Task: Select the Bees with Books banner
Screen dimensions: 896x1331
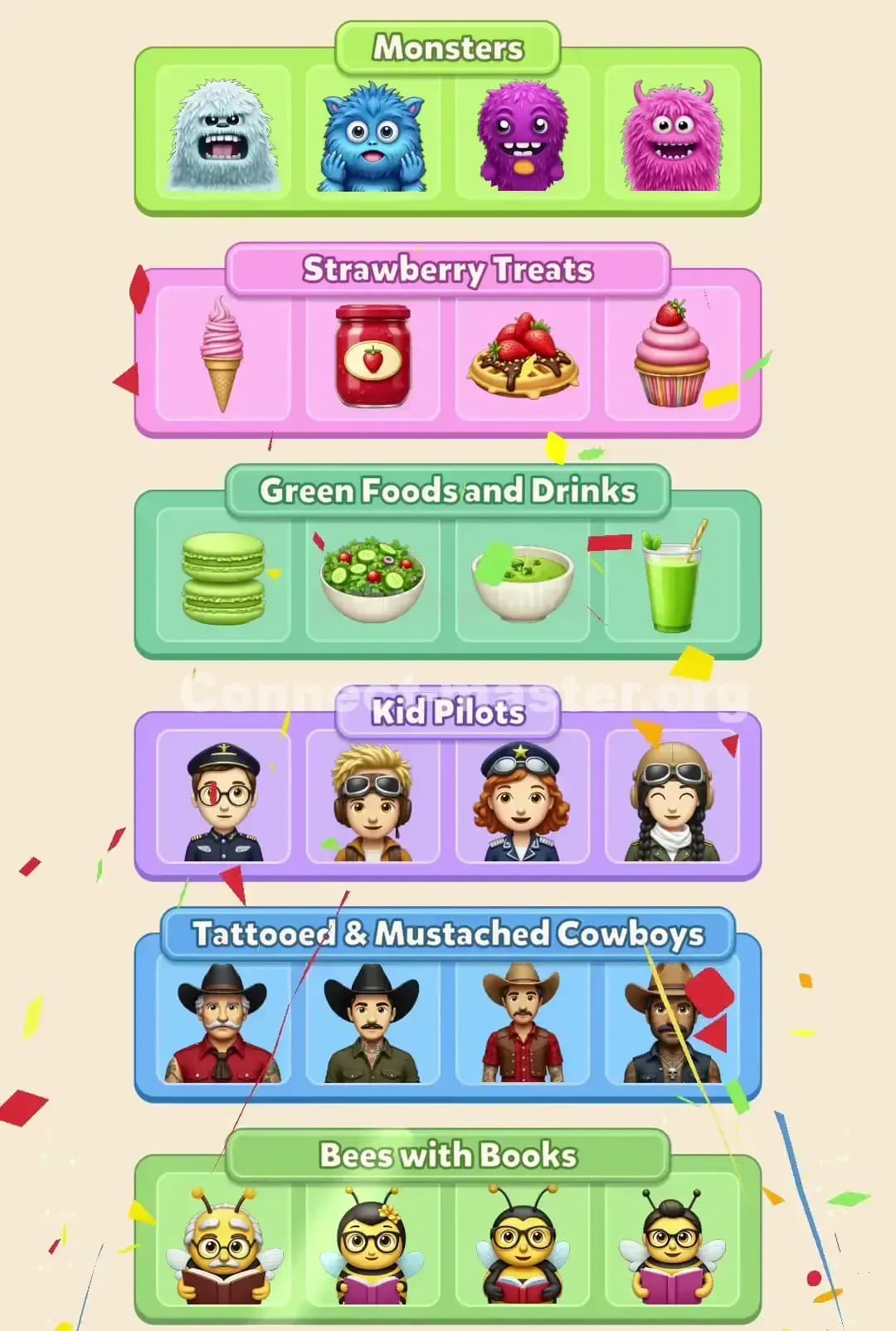Action: coord(448,1153)
